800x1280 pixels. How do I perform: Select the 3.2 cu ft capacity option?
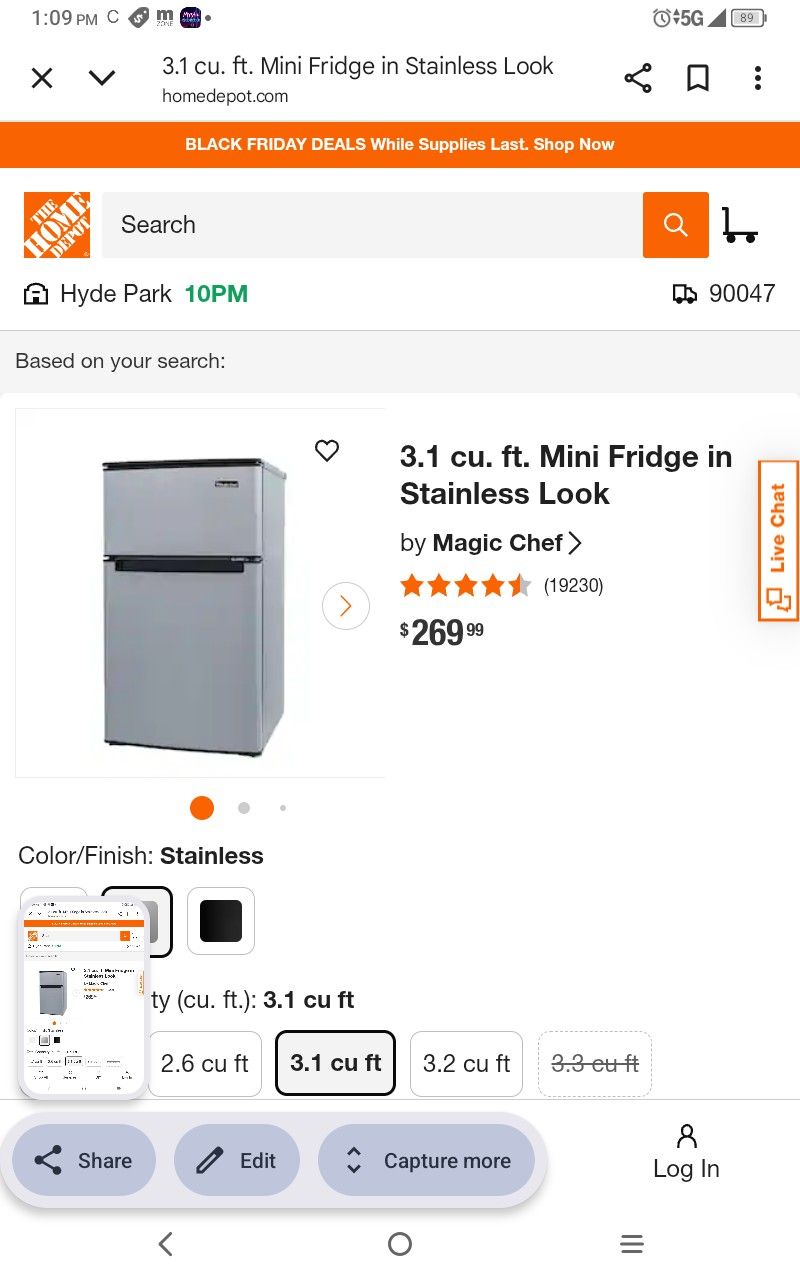pyautogui.click(x=465, y=1063)
